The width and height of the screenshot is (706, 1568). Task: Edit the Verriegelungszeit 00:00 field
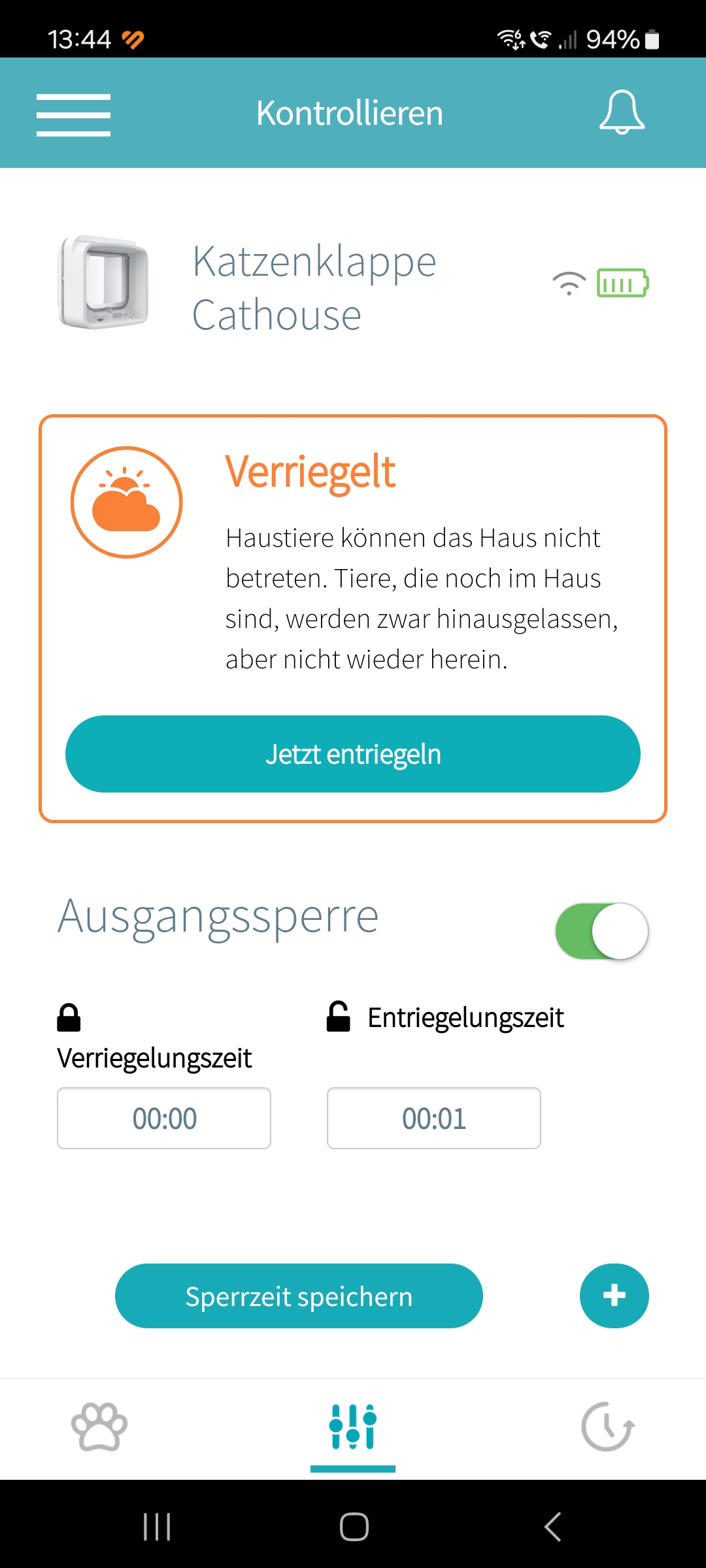tap(164, 1118)
